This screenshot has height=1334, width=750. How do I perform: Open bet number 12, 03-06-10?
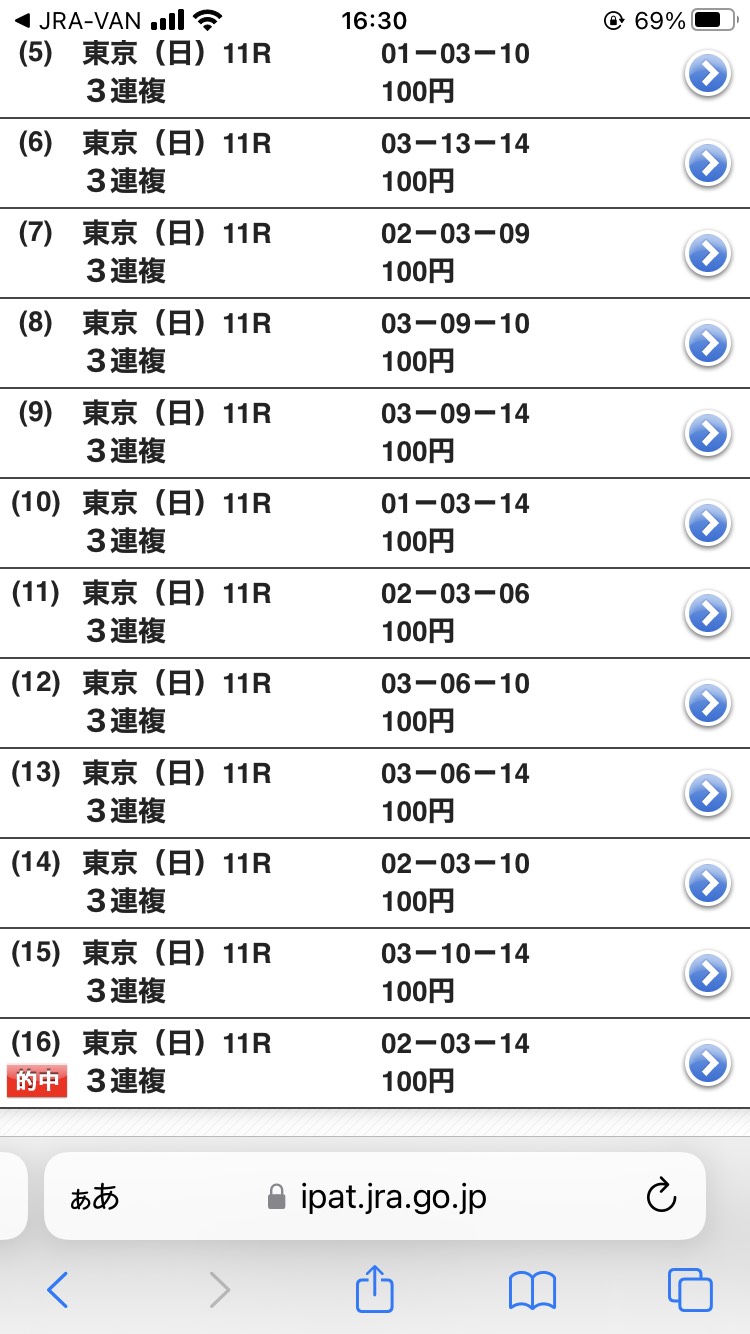(708, 703)
